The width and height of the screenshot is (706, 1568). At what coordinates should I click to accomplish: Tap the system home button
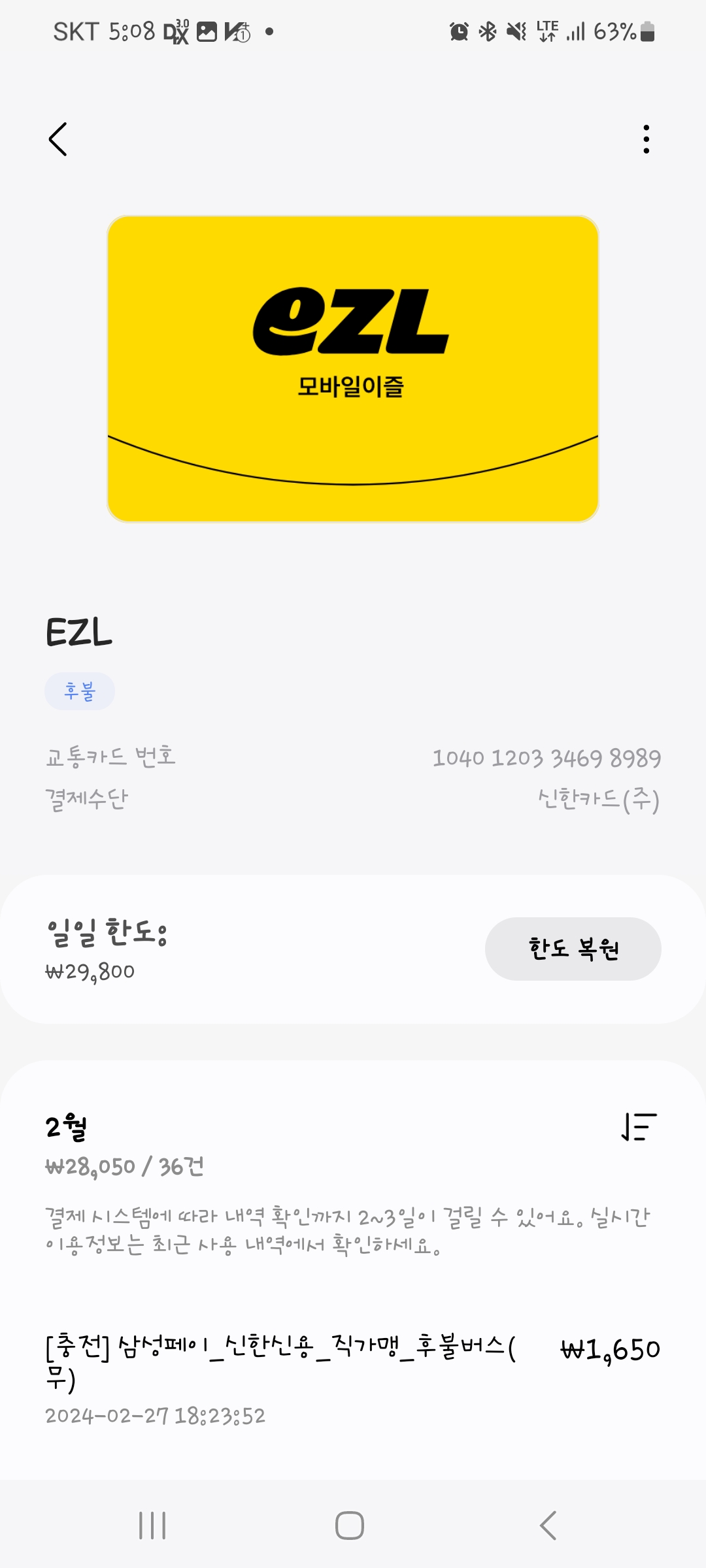(x=350, y=1526)
